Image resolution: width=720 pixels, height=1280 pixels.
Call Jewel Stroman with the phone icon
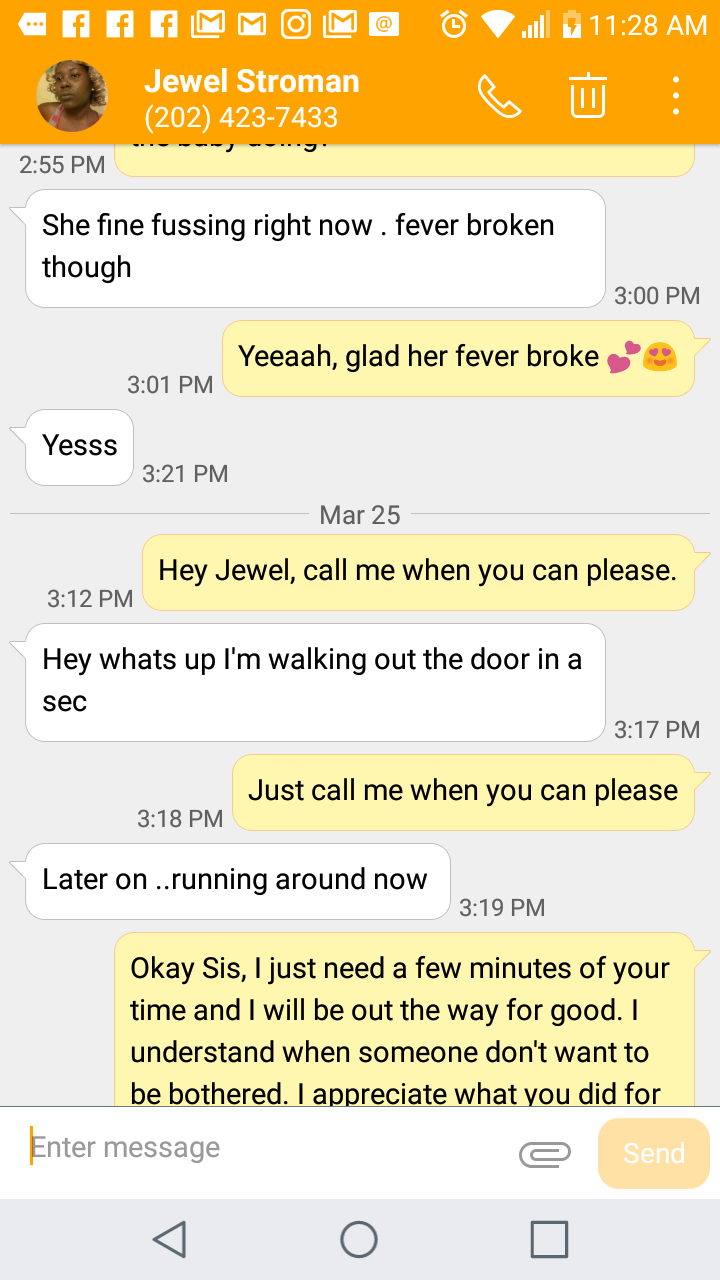pos(500,96)
